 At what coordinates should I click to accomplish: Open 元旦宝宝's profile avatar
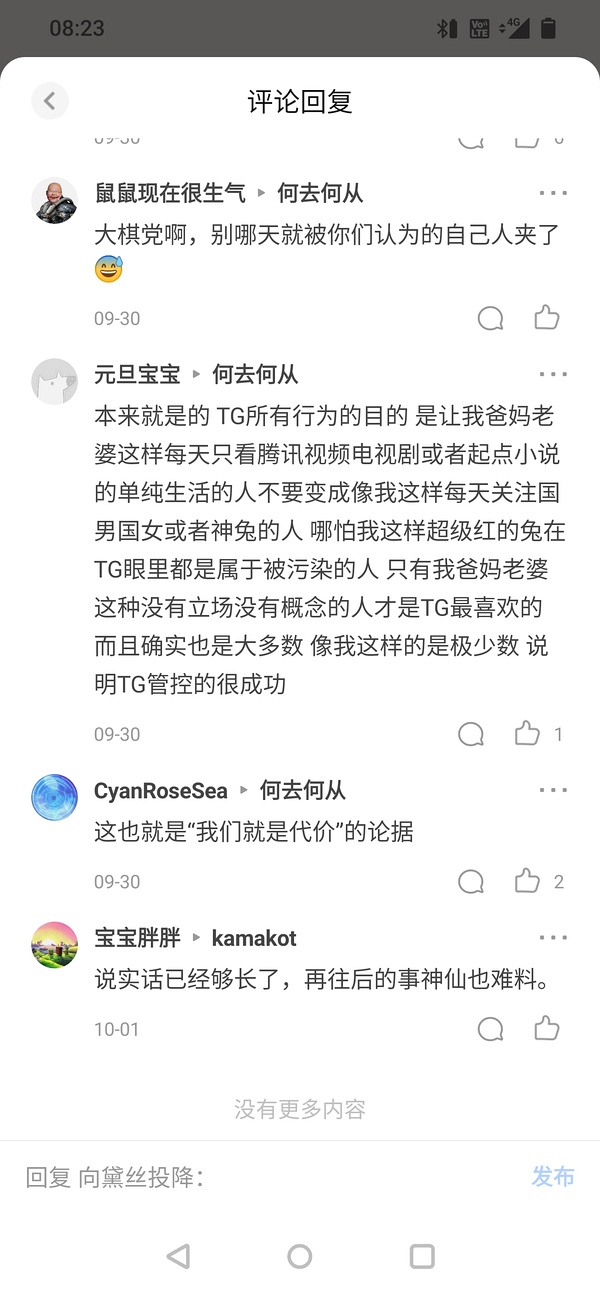tap(54, 382)
